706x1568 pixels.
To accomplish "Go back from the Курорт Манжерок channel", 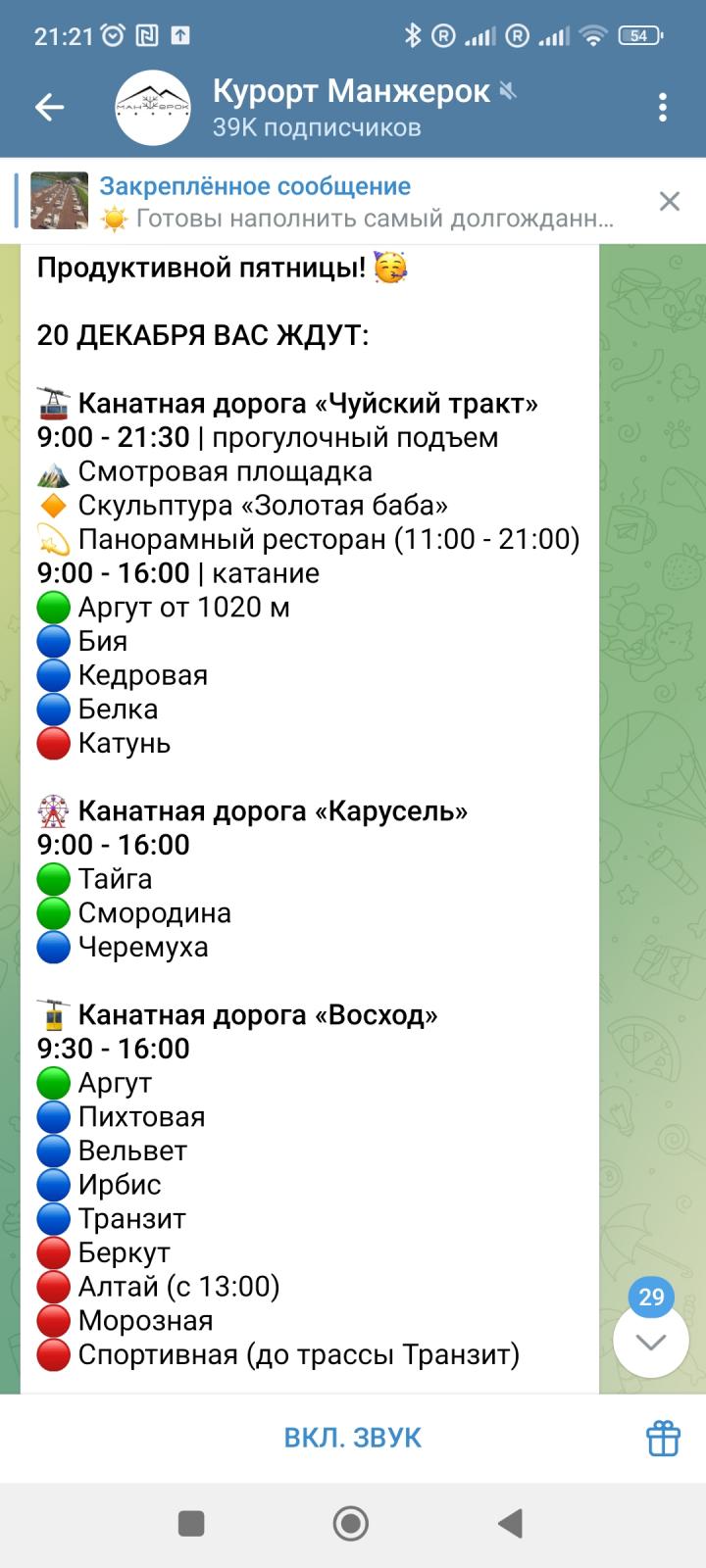I will [49, 107].
